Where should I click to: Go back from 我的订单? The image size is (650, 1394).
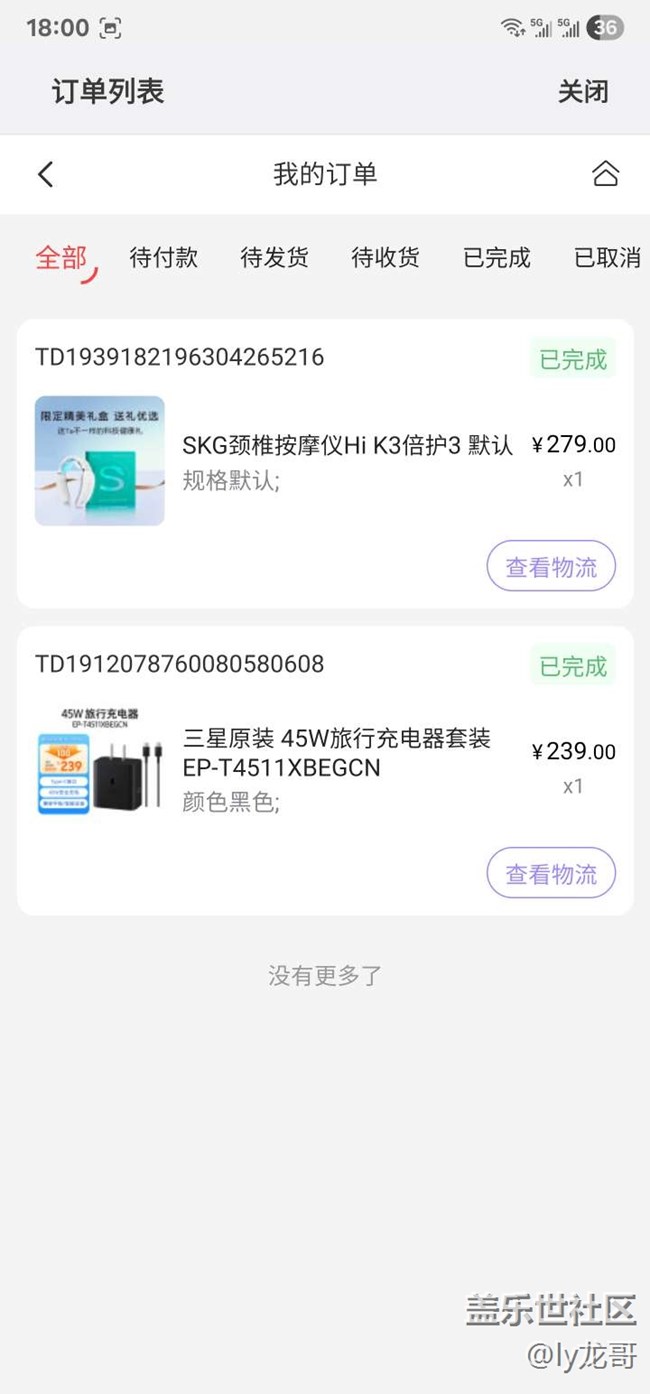[x=45, y=174]
